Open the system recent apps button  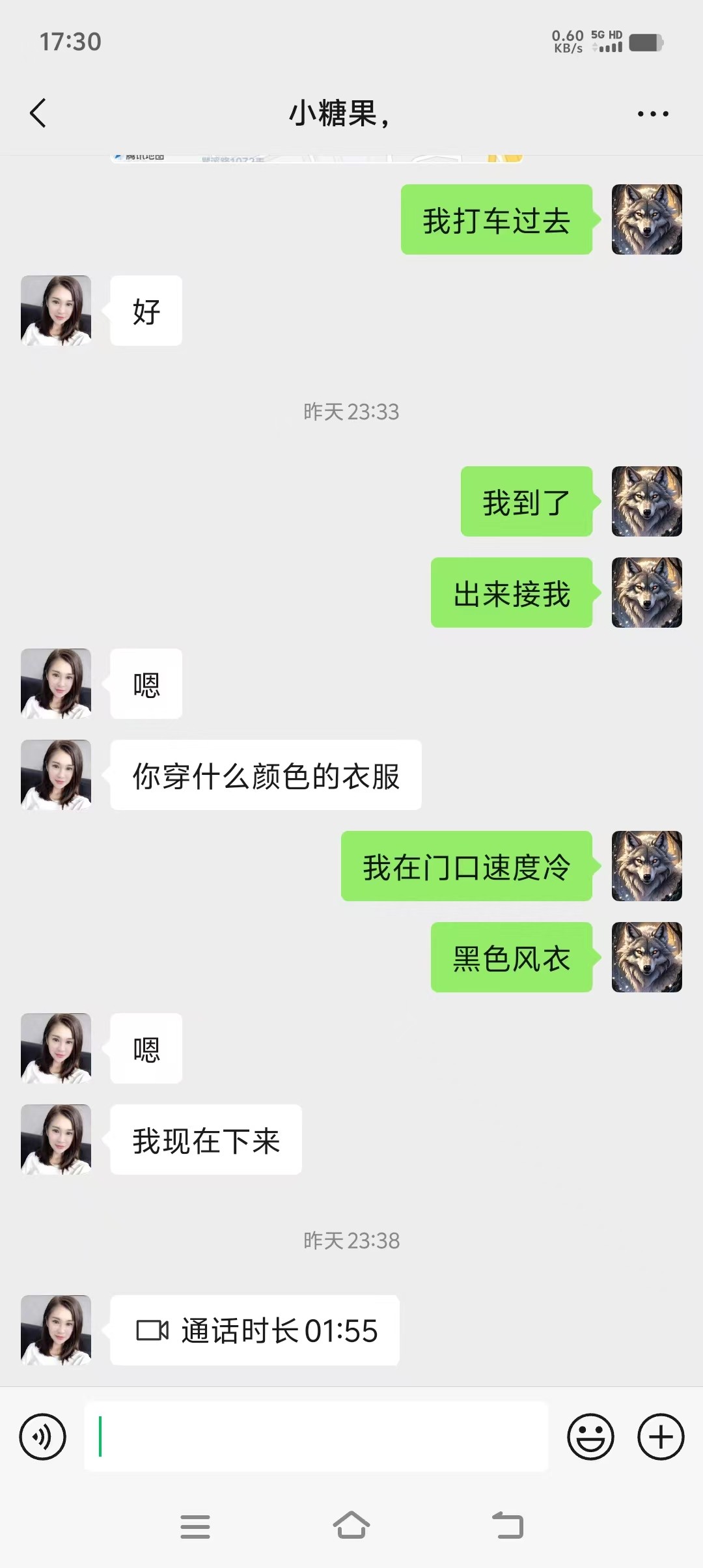[x=195, y=1526]
